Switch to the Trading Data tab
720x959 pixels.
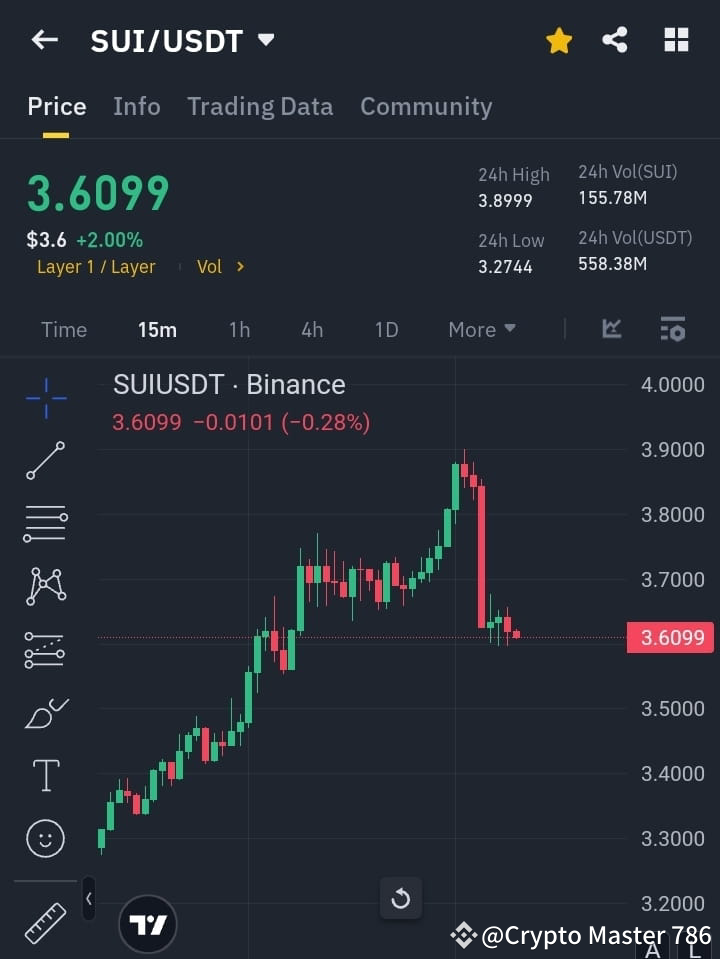point(260,106)
